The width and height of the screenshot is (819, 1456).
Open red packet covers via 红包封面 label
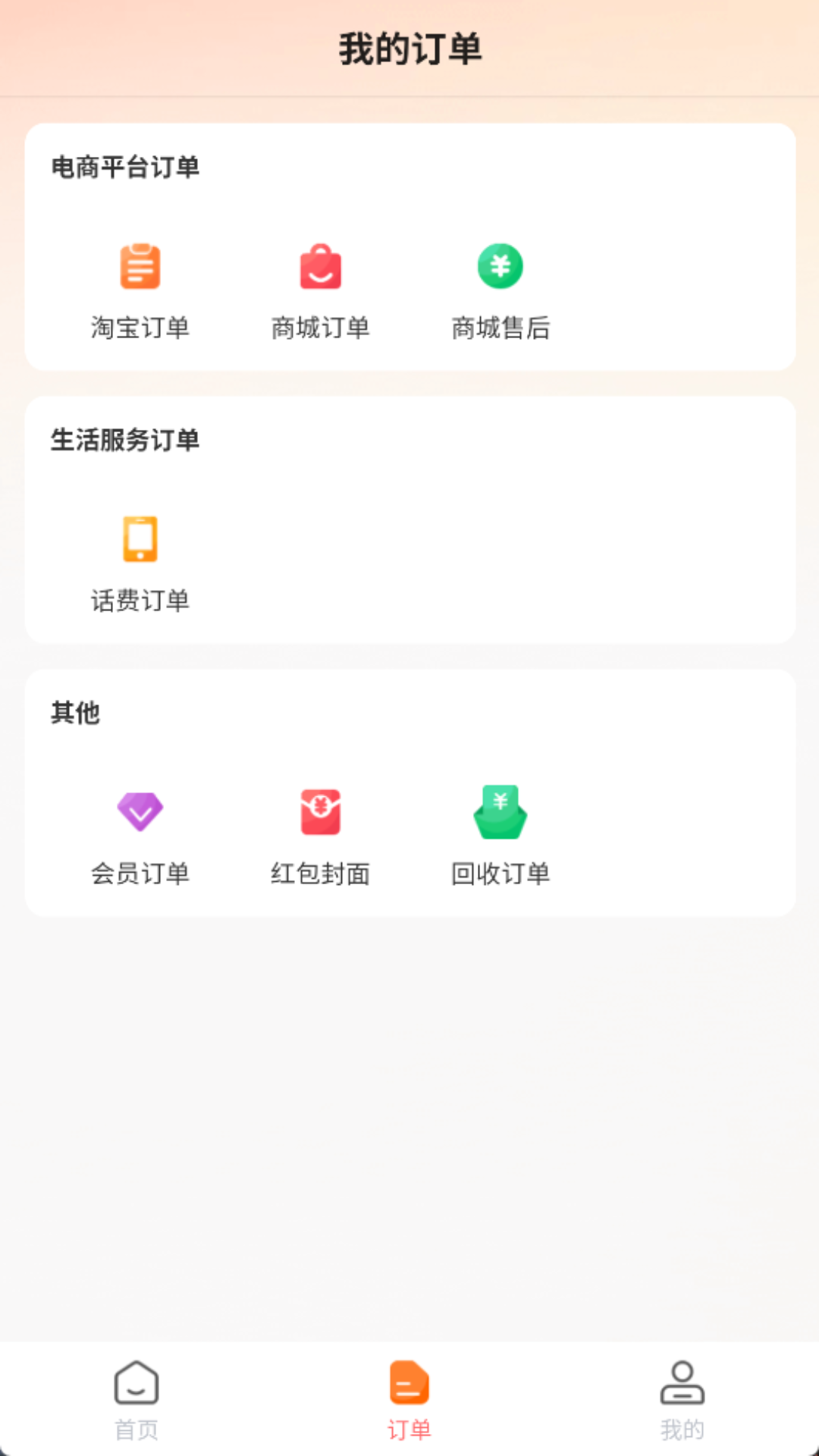point(320,874)
